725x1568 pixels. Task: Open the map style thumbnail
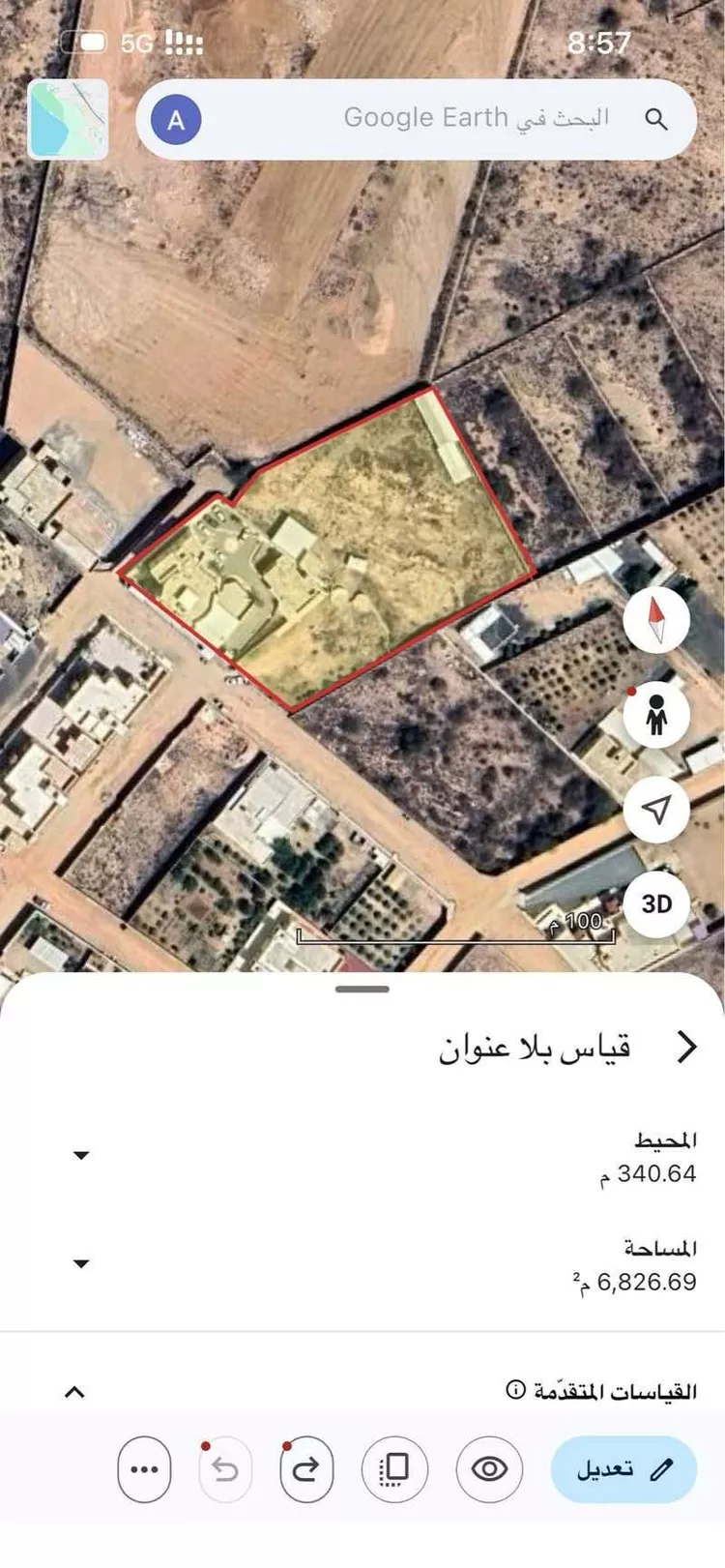[x=68, y=120]
